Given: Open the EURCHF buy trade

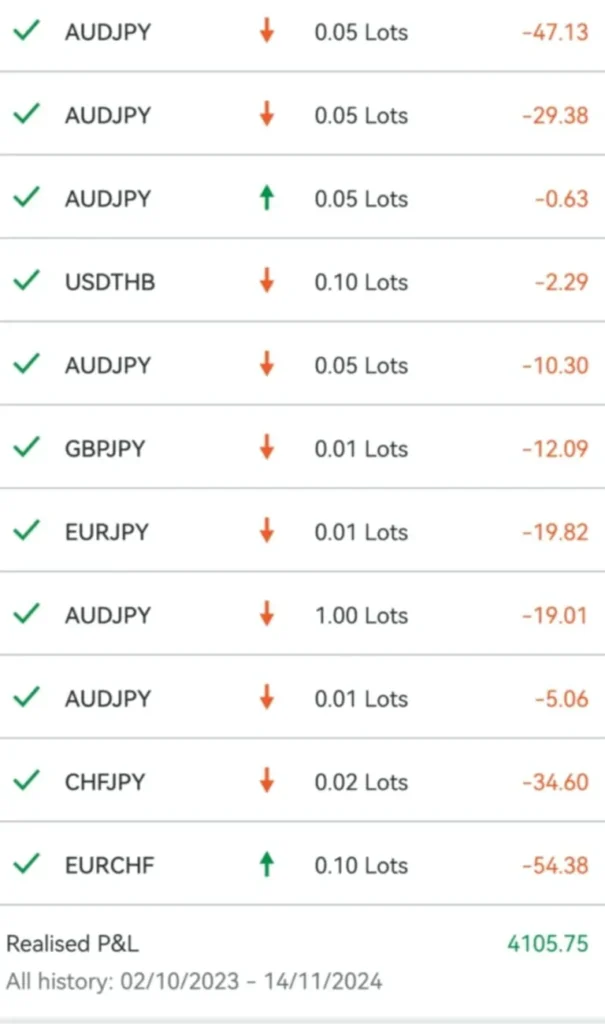Looking at the screenshot, I should click(x=302, y=863).
